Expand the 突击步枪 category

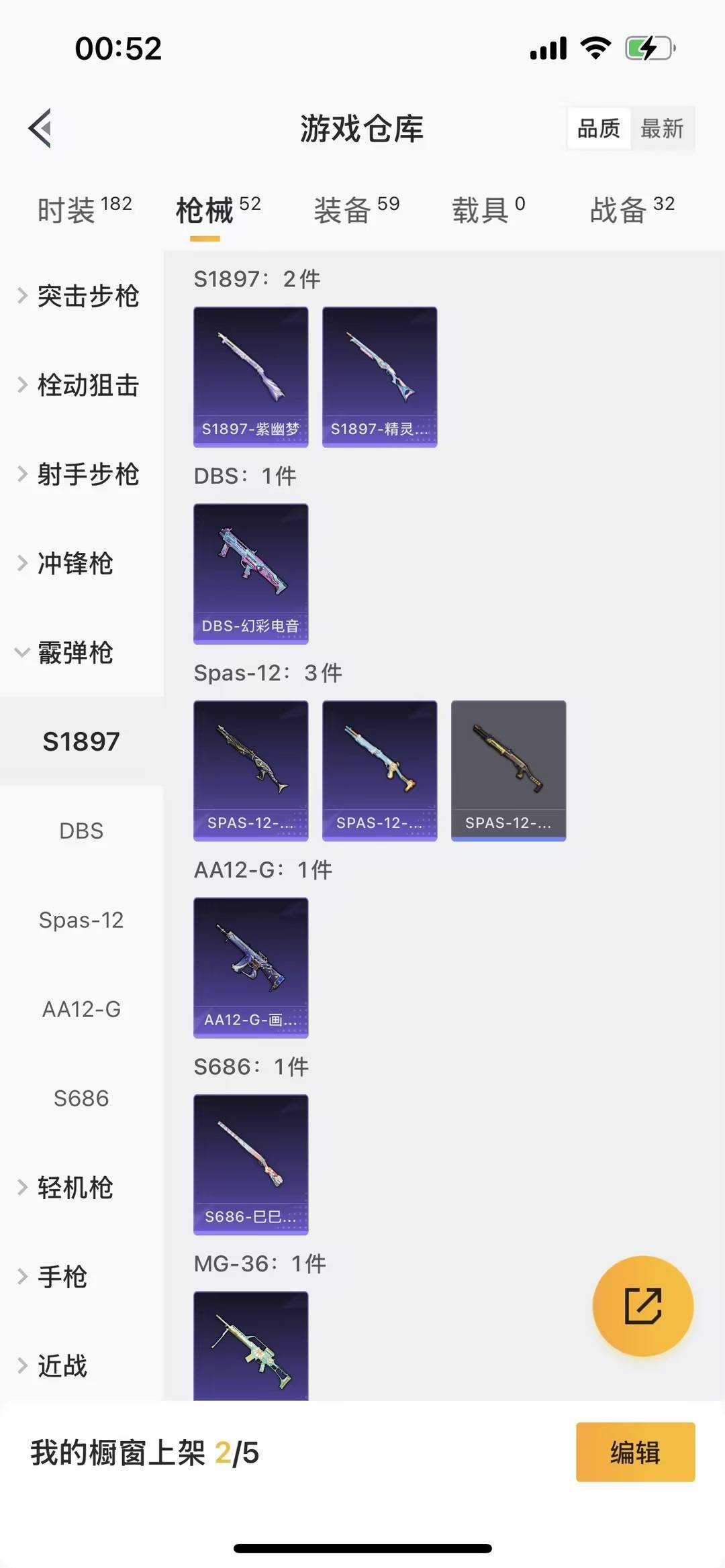[x=81, y=296]
